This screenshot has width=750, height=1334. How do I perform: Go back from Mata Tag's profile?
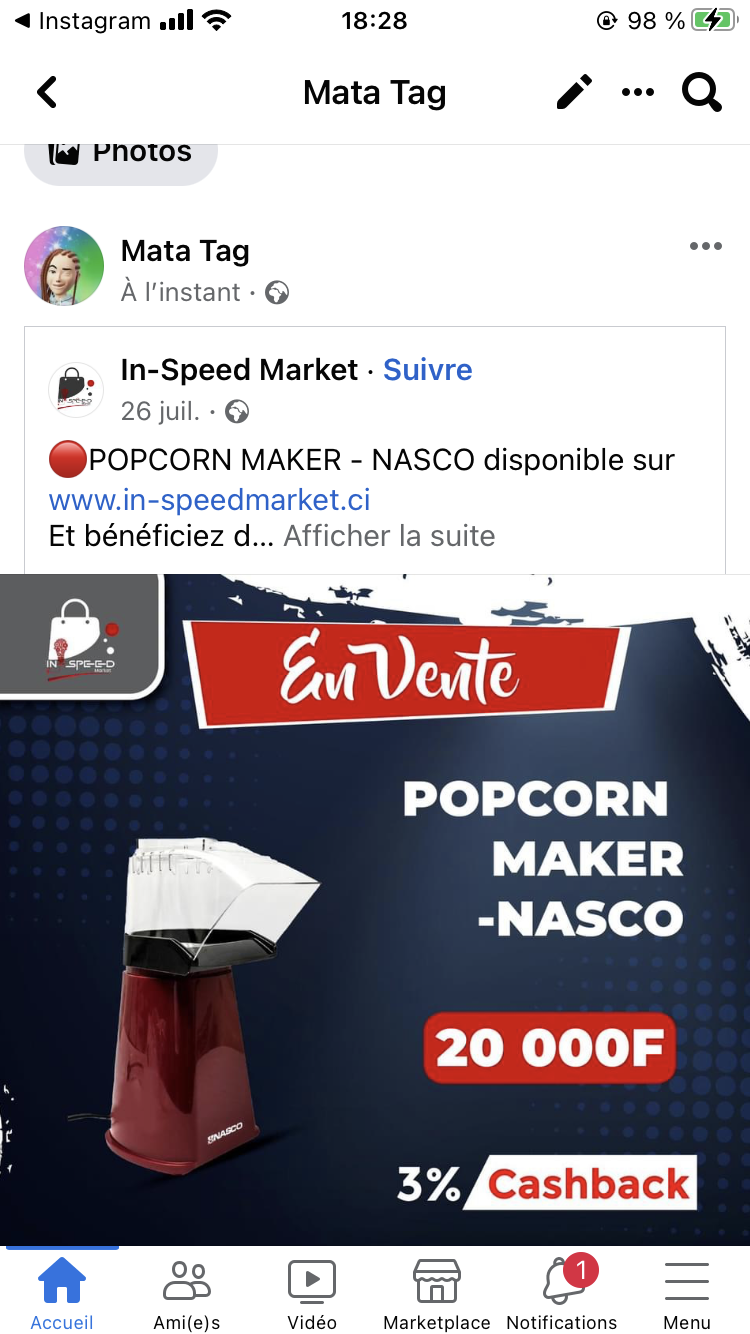47,93
